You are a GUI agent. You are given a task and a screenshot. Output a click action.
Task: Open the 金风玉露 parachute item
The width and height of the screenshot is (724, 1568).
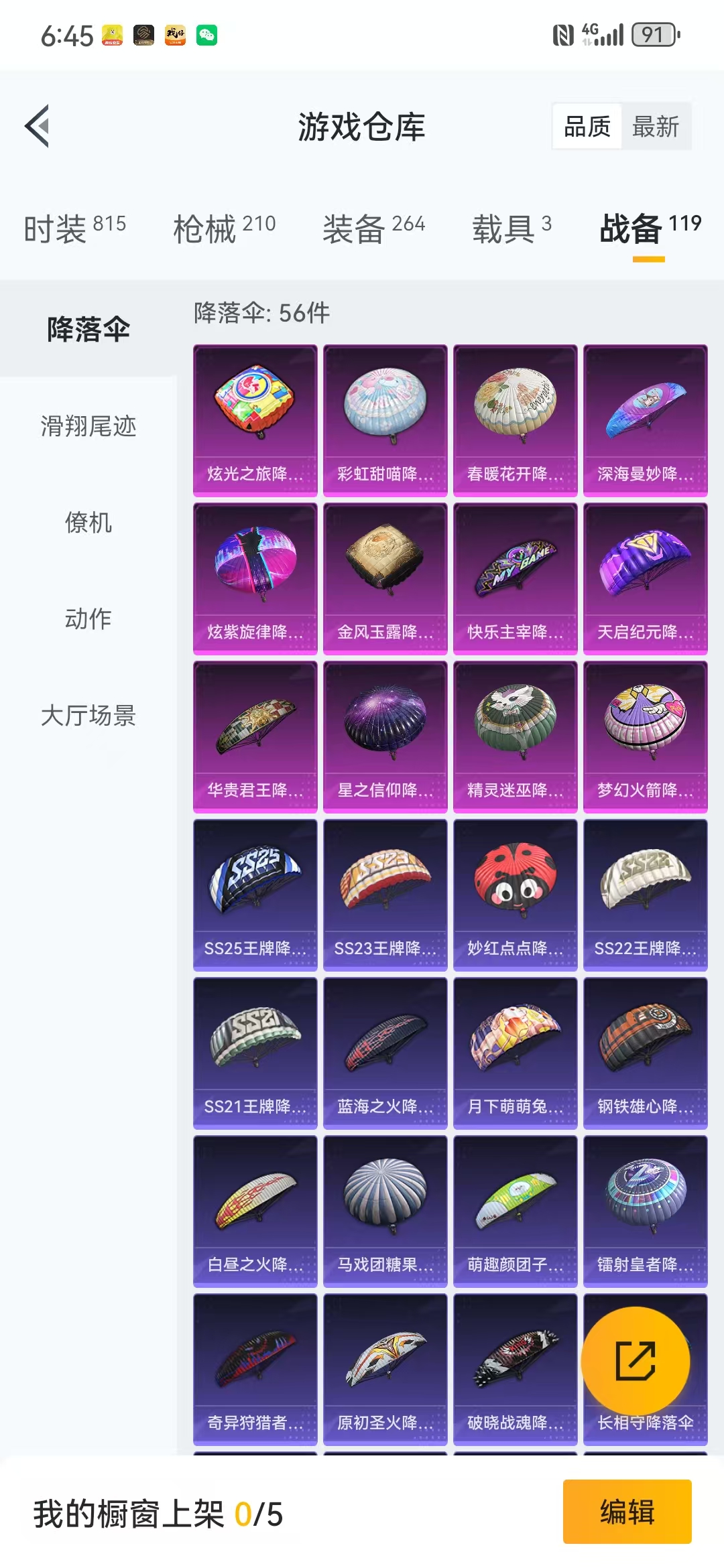click(385, 579)
